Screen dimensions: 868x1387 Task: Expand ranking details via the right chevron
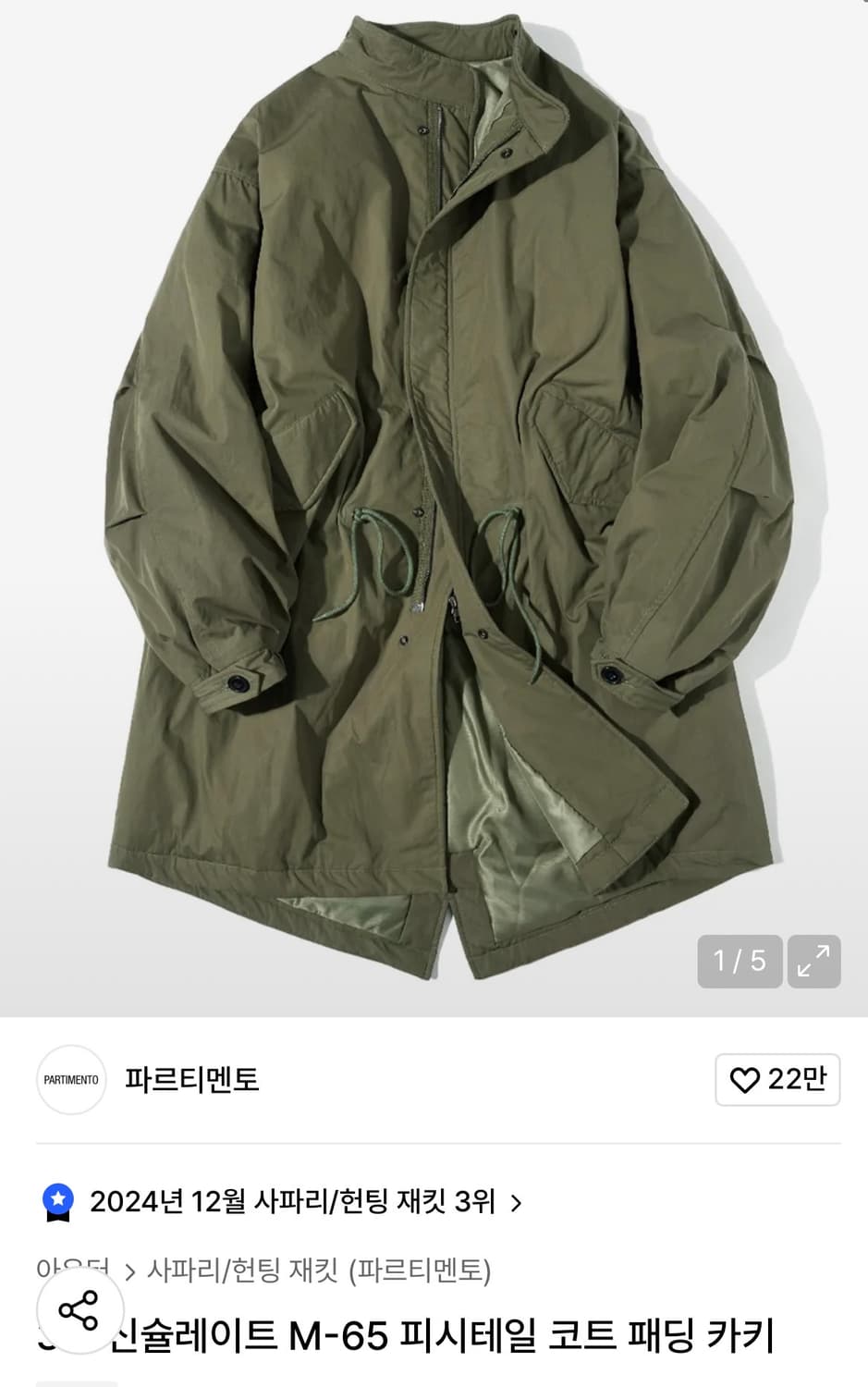click(x=515, y=1203)
